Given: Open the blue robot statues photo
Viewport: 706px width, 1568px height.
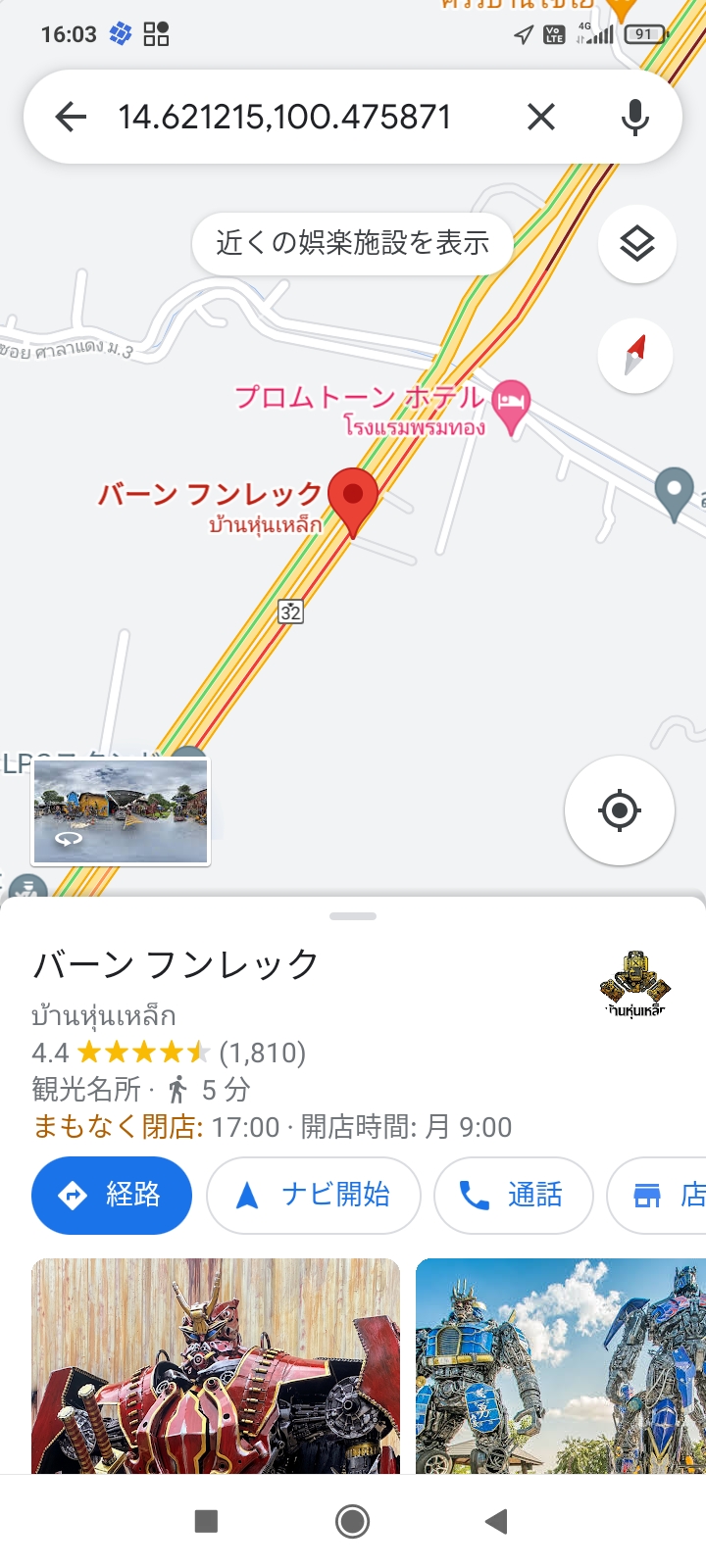Looking at the screenshot, I should [x=561, y=1365].
